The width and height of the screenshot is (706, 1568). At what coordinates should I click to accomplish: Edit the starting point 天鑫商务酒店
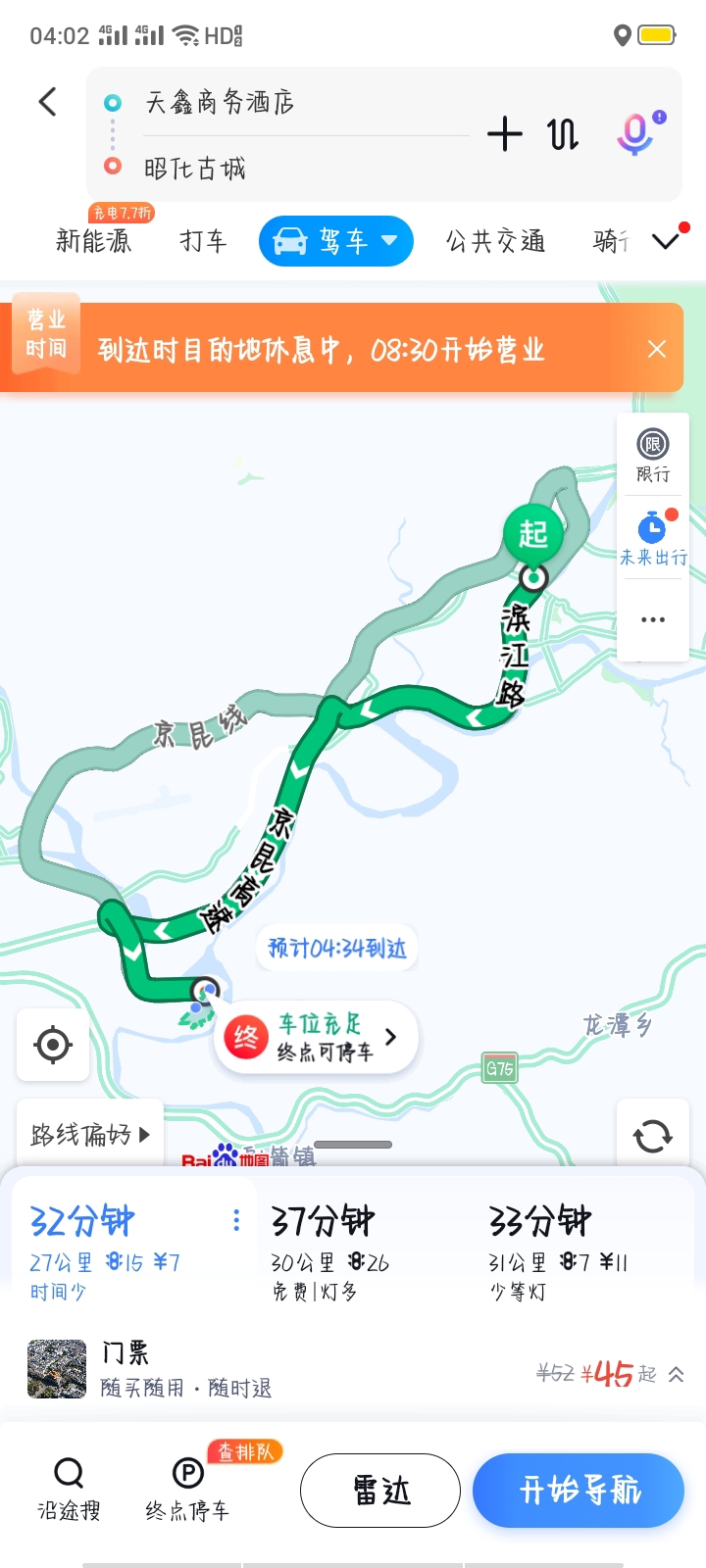220,102
